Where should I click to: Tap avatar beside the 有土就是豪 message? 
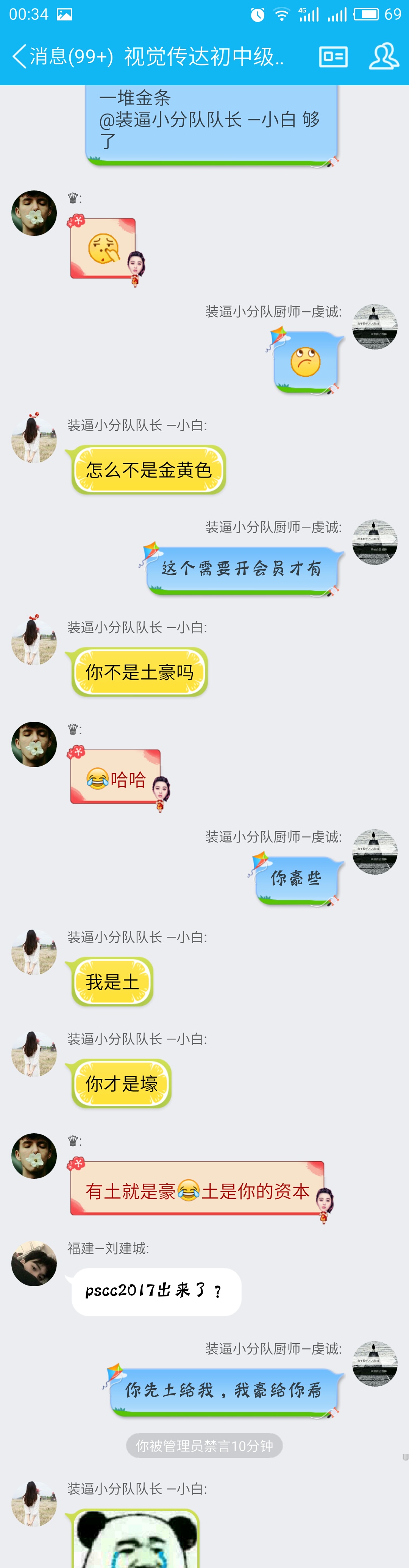pos(34,1155)
